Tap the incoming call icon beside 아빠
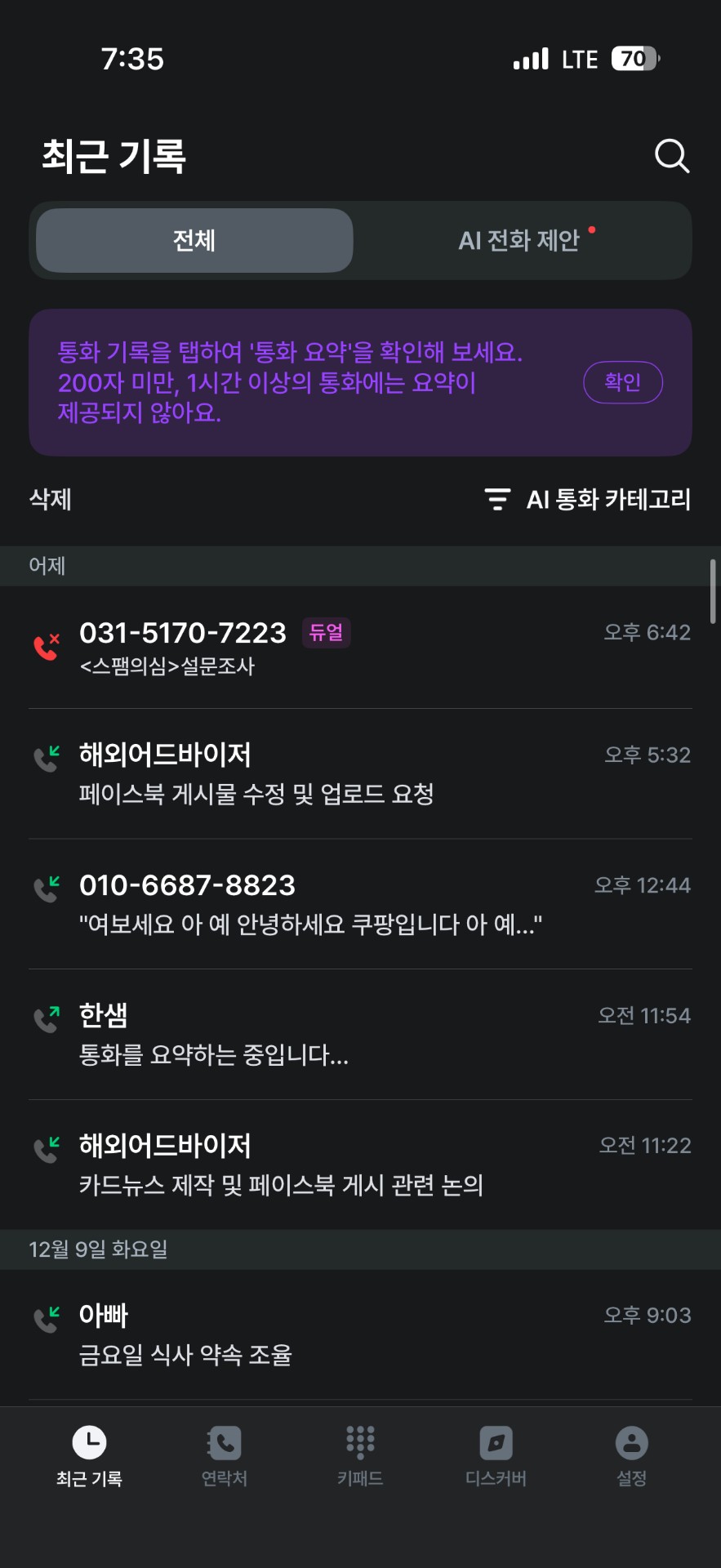The image size is (721, 1568). pyautogui.click(x=47, y=1316)
